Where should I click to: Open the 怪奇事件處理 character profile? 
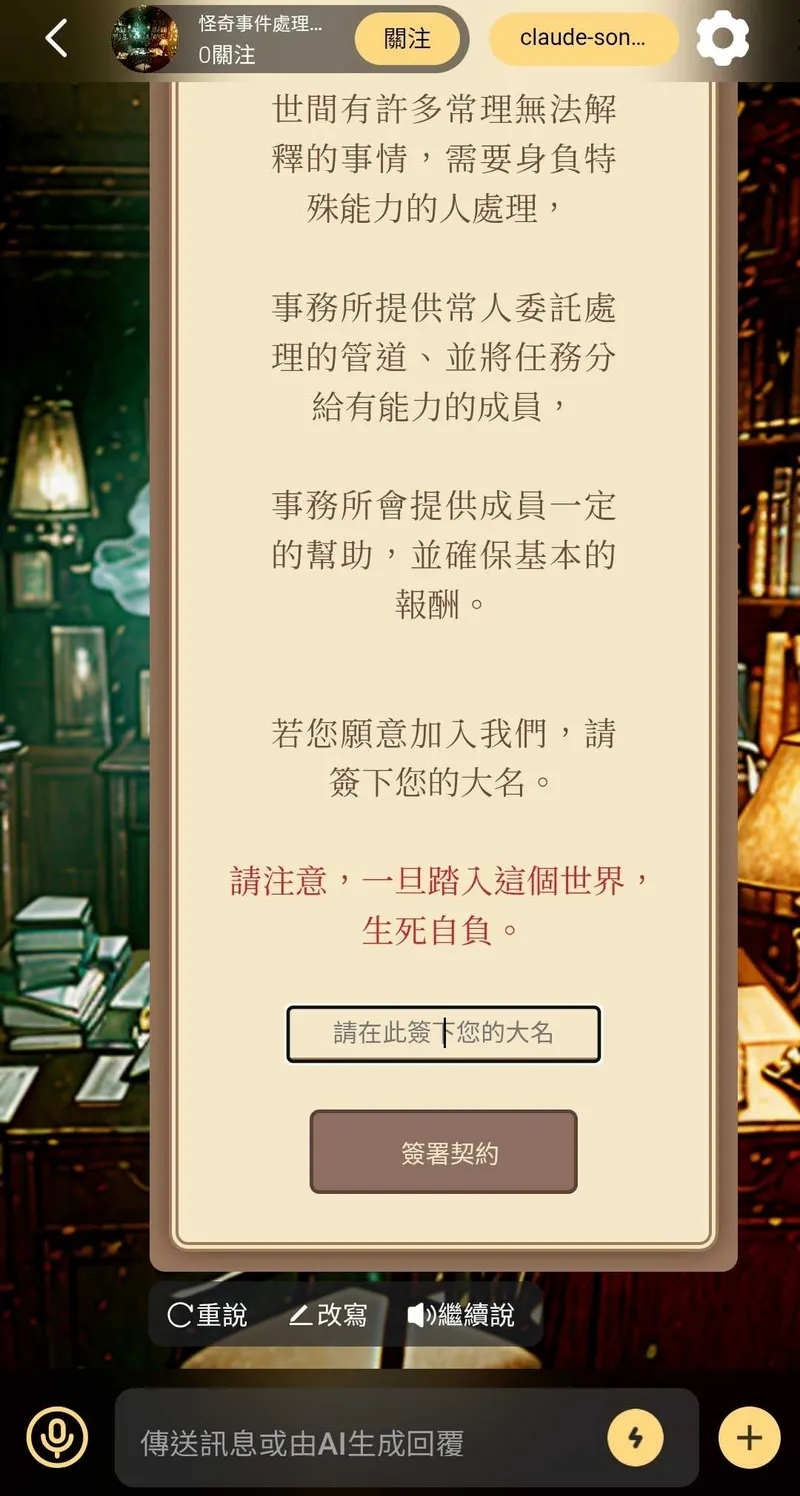pos(232,39)
